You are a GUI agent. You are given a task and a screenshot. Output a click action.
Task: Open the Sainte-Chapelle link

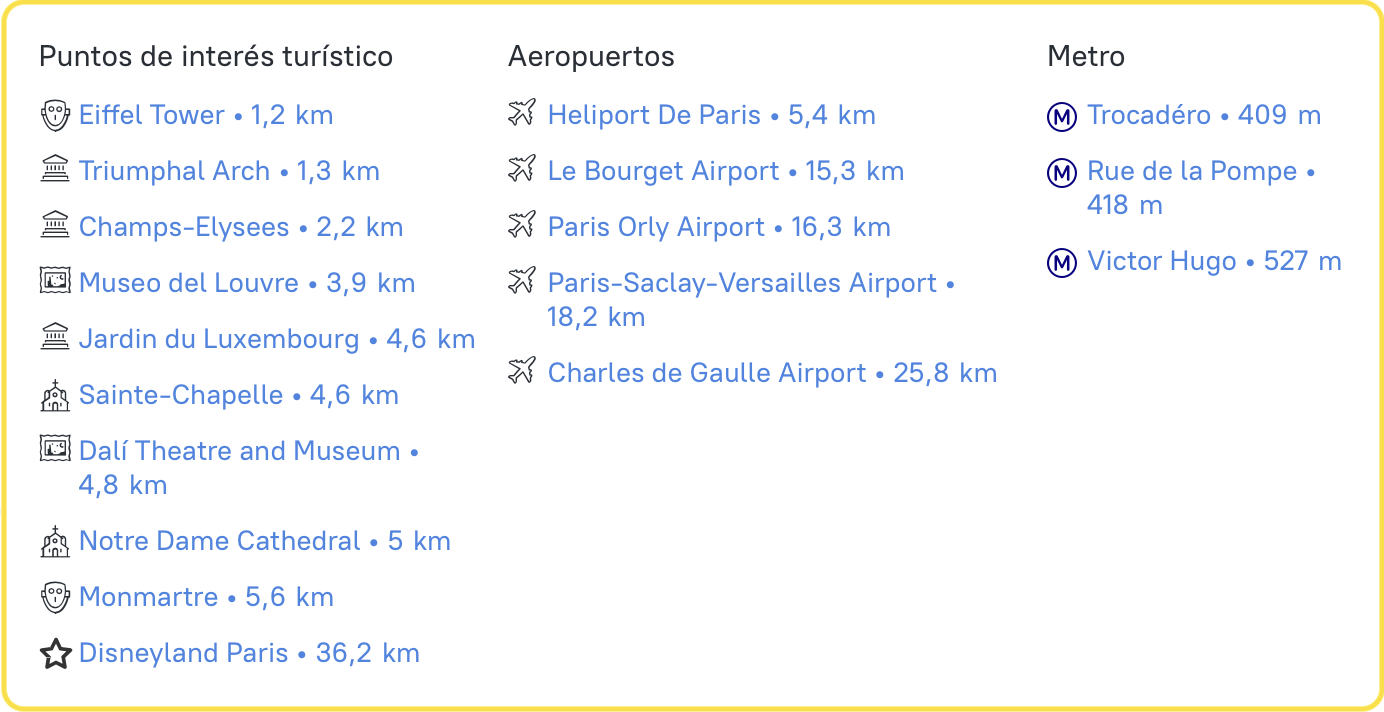(x=181, y=395)
